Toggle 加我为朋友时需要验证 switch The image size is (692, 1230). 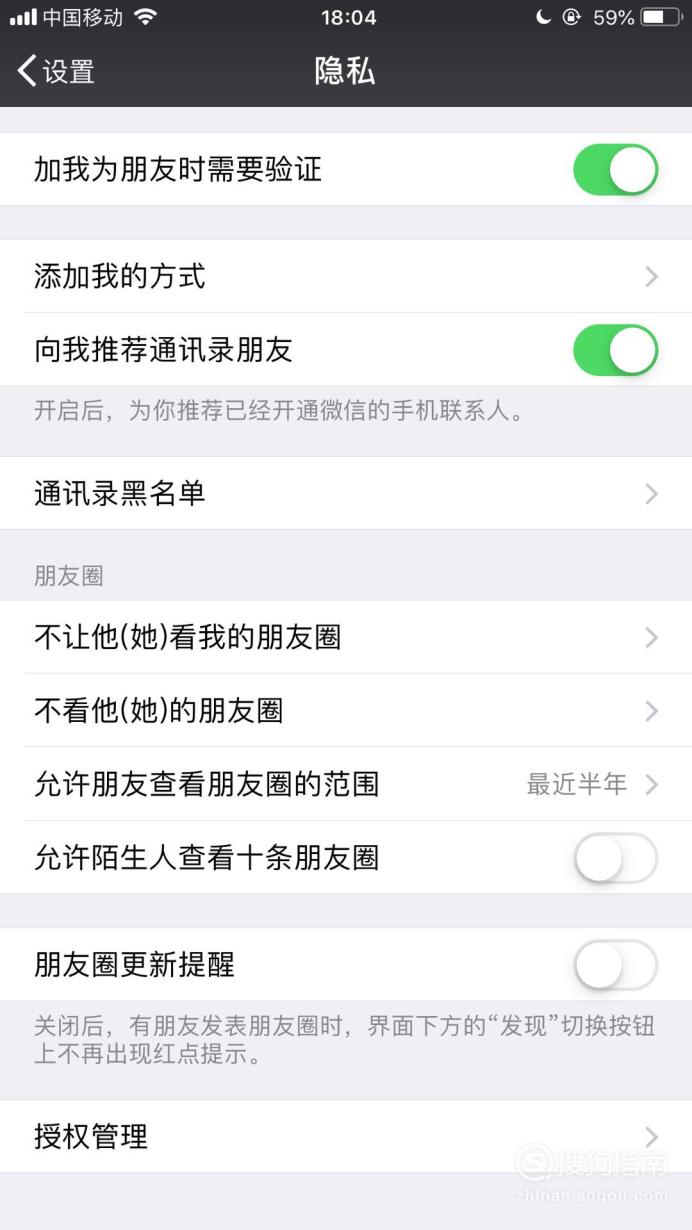click(615, 169)
